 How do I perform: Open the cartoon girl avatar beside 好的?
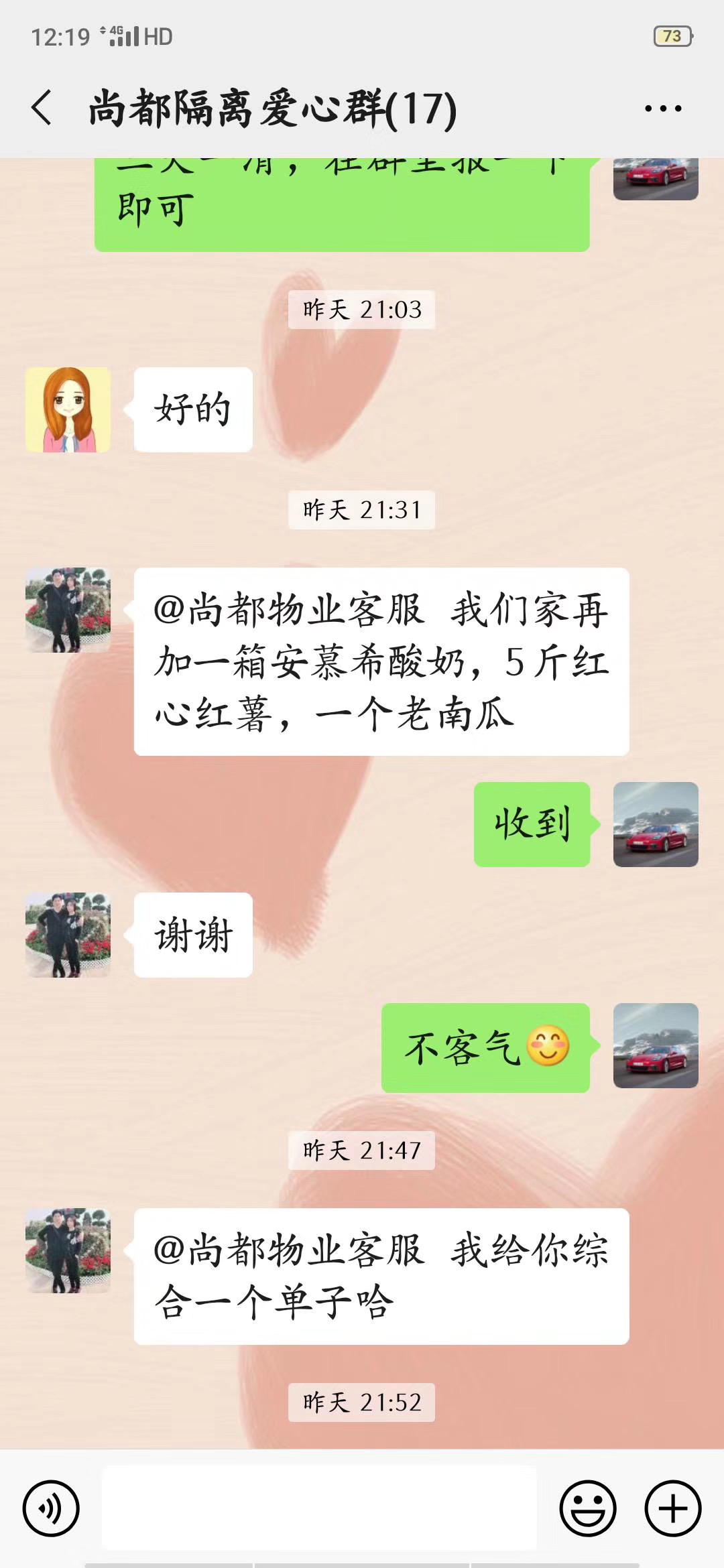click(x=68, y=409)
